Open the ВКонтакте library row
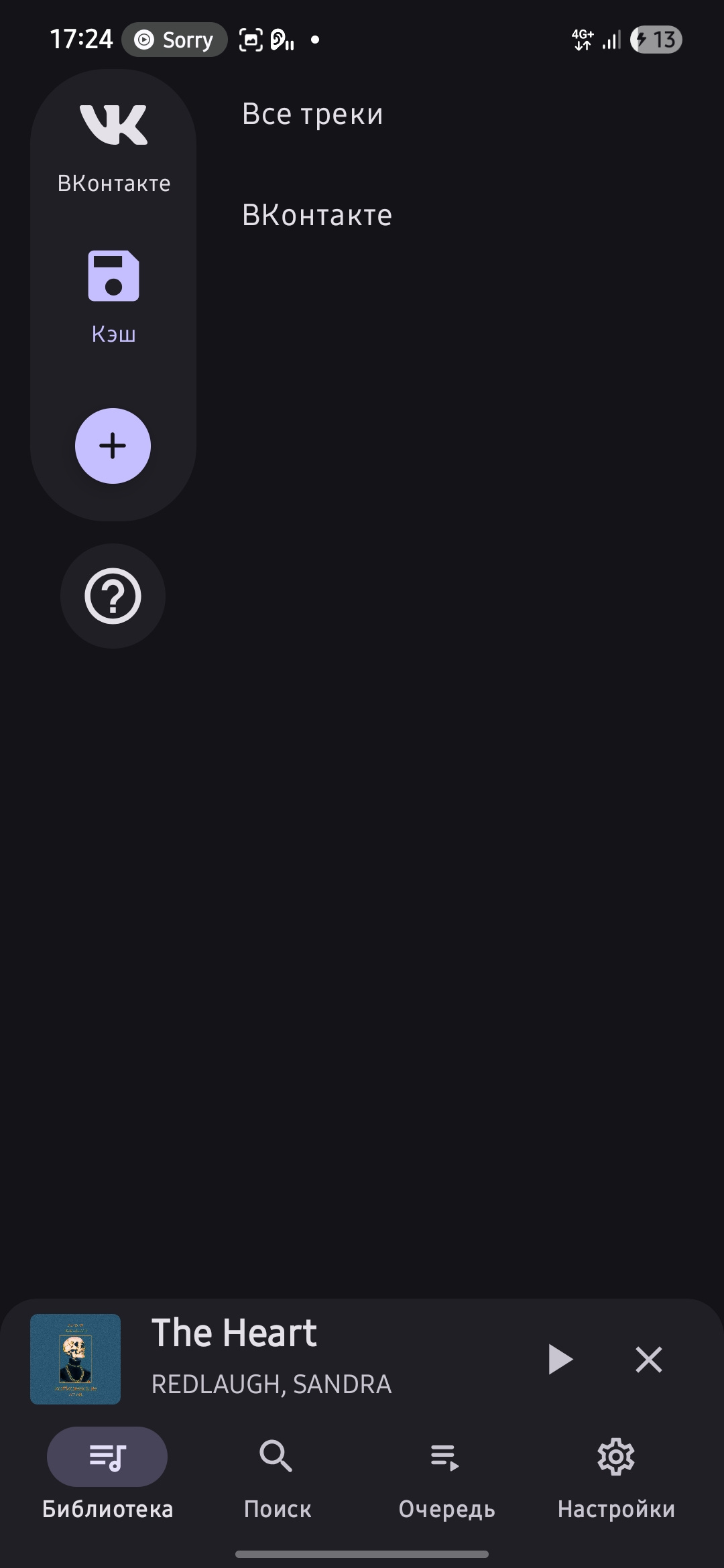724x1568 pixels. point(316,215)
